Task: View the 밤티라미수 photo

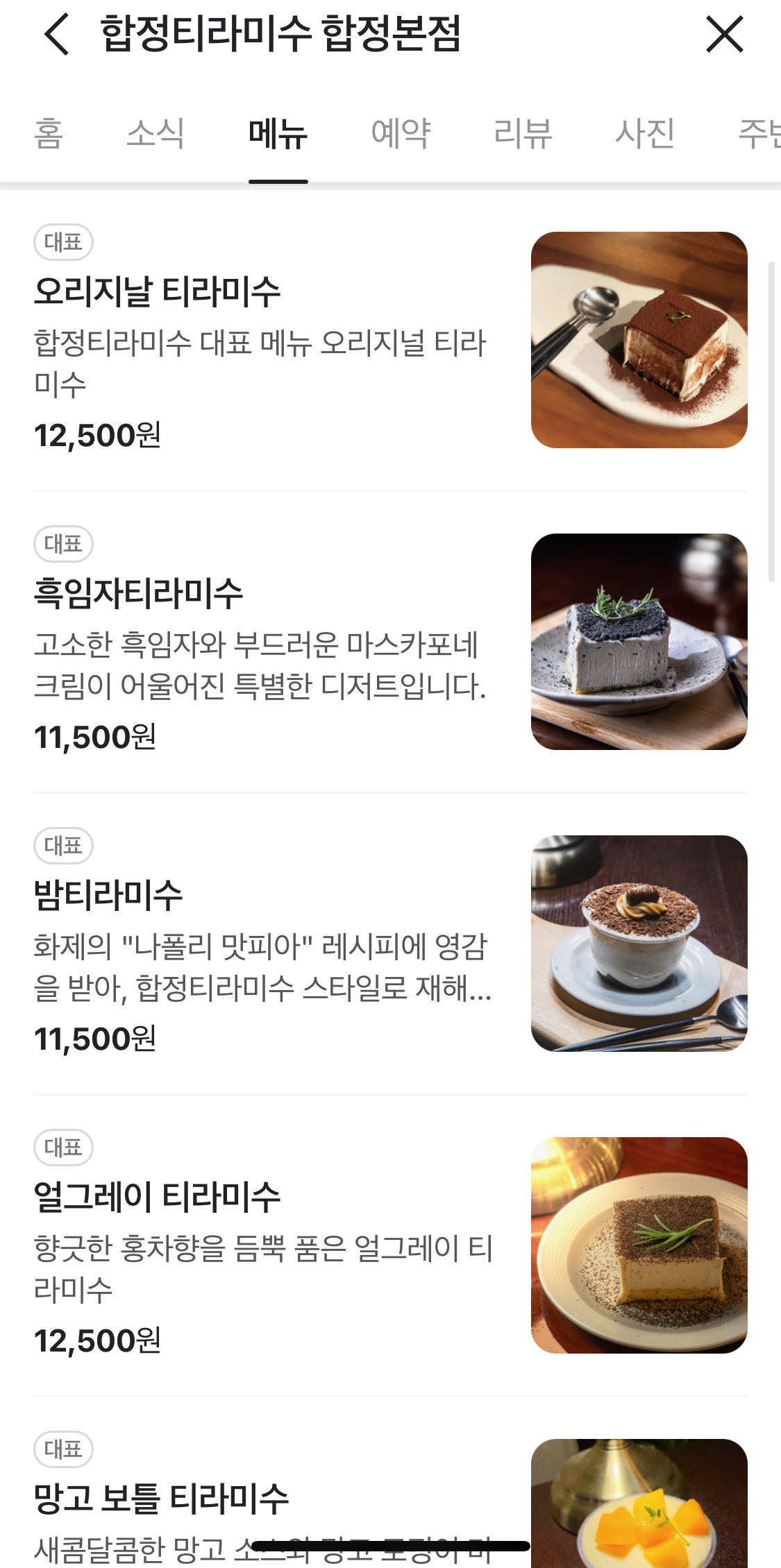Action: [x=639, y=944]
